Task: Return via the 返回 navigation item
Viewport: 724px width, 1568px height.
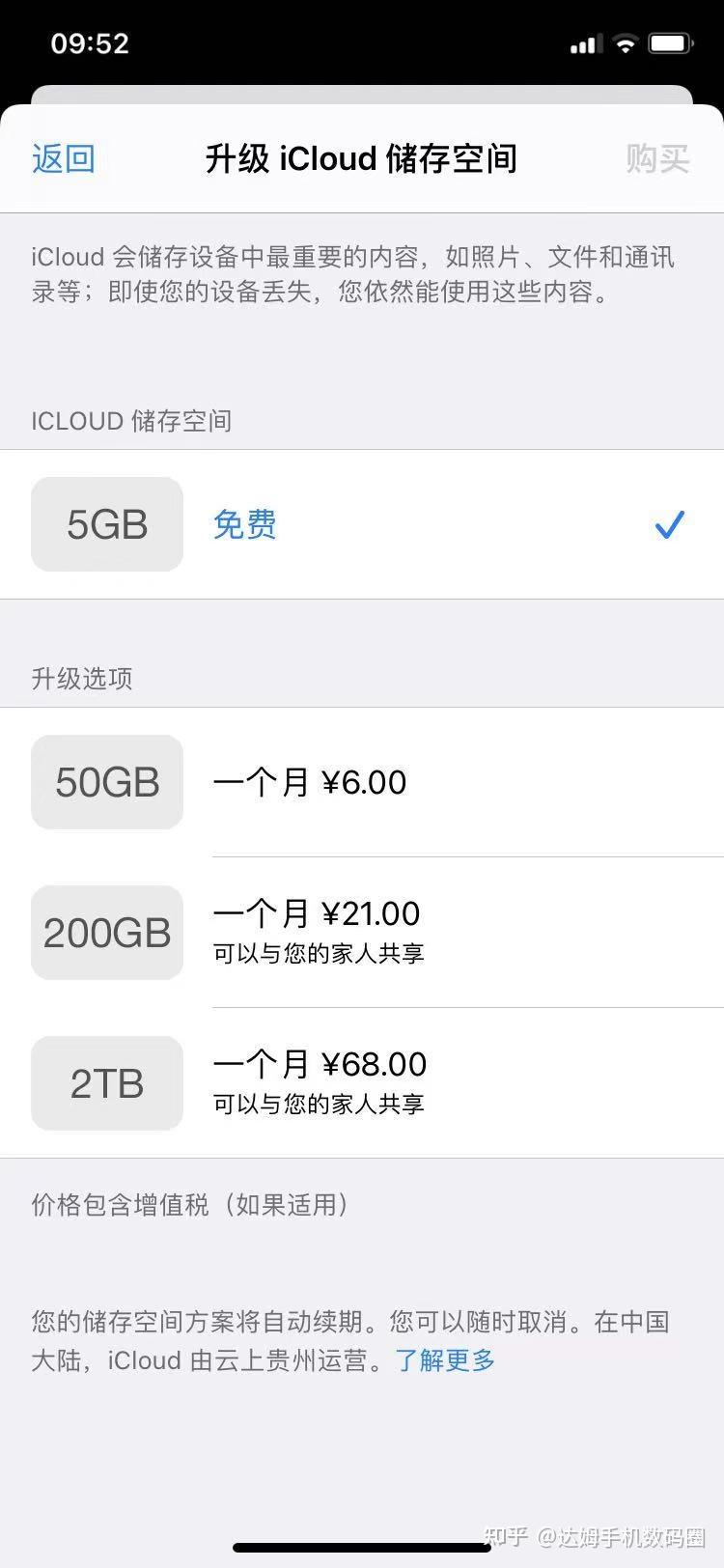Action: pos(62,158)
